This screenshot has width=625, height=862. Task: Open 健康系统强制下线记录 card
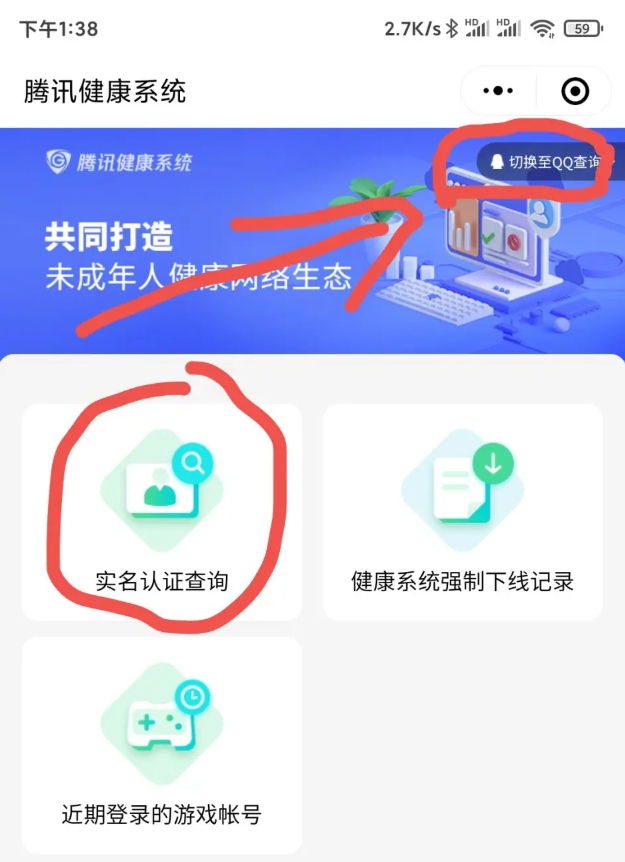point(462,512)
